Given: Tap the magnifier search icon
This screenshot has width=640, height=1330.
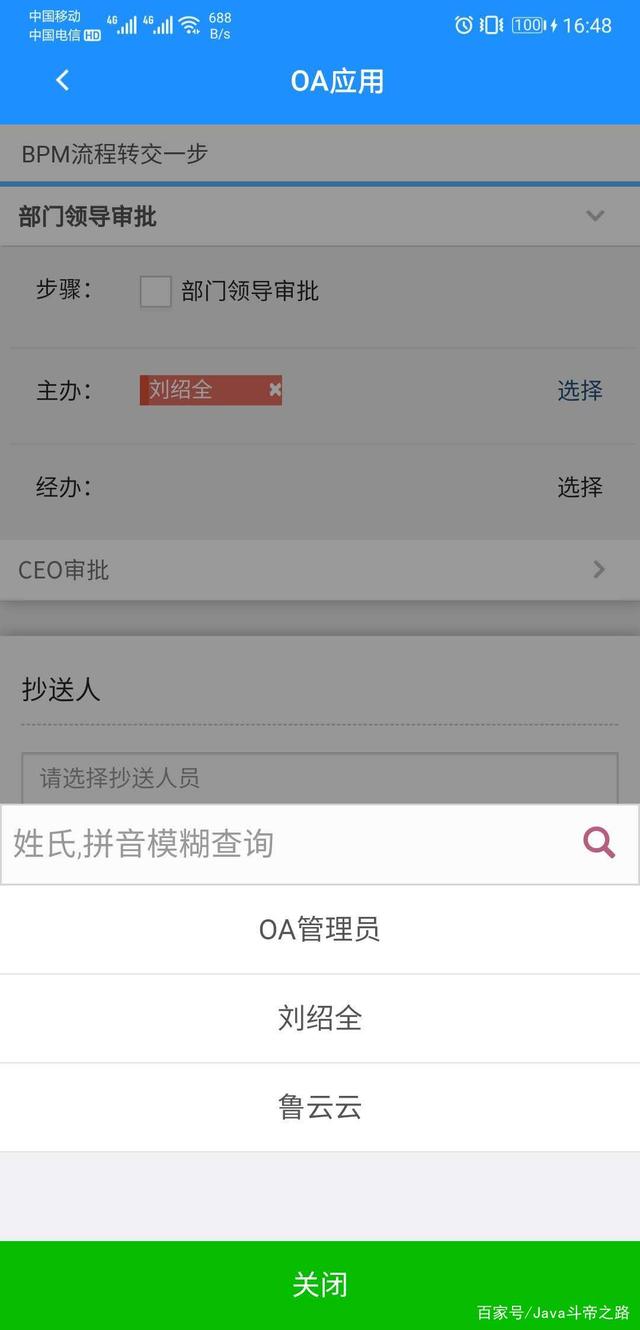Looking at the screenshot, I should pyautogui.click(x=599, y=844).
